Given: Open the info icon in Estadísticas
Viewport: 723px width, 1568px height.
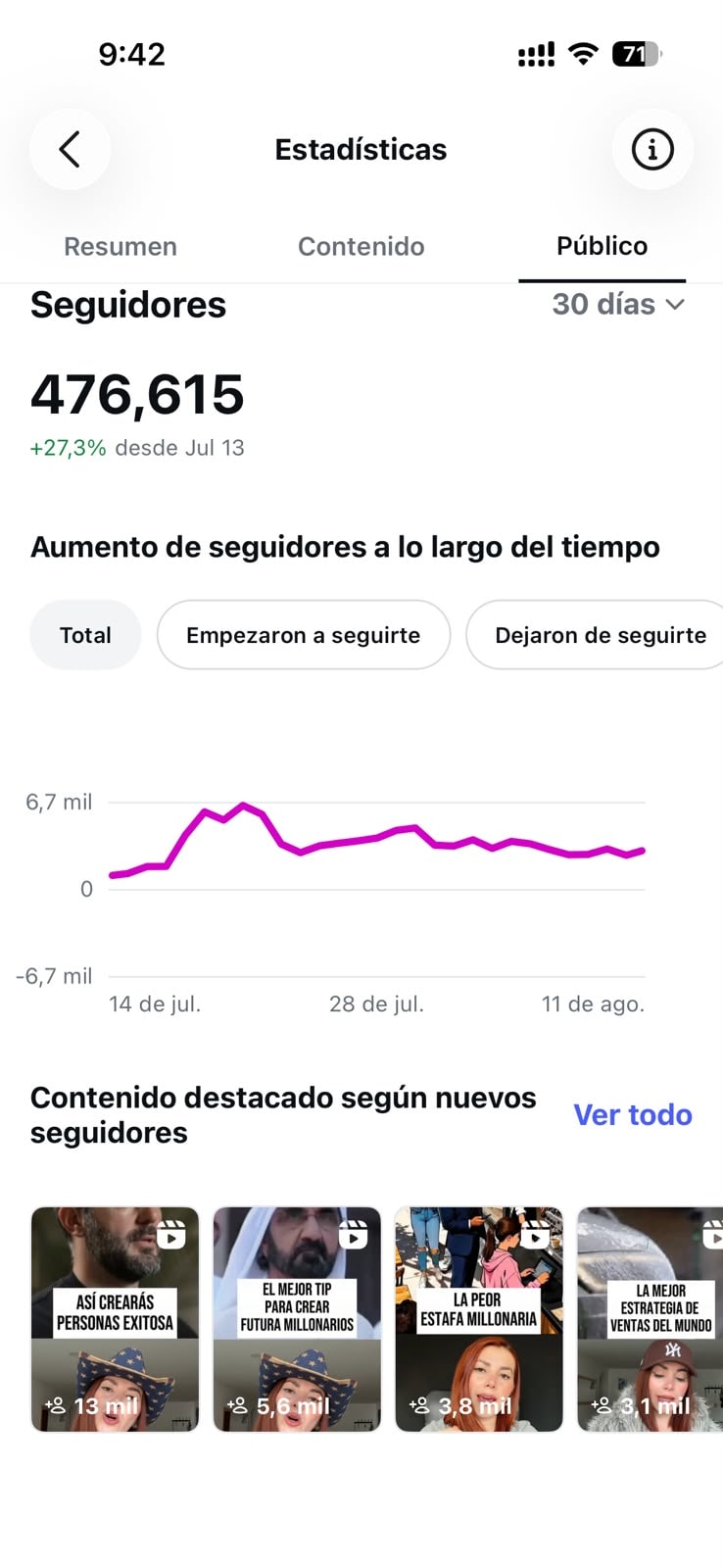Looking at the screenshot, I should tap(652, 150).
